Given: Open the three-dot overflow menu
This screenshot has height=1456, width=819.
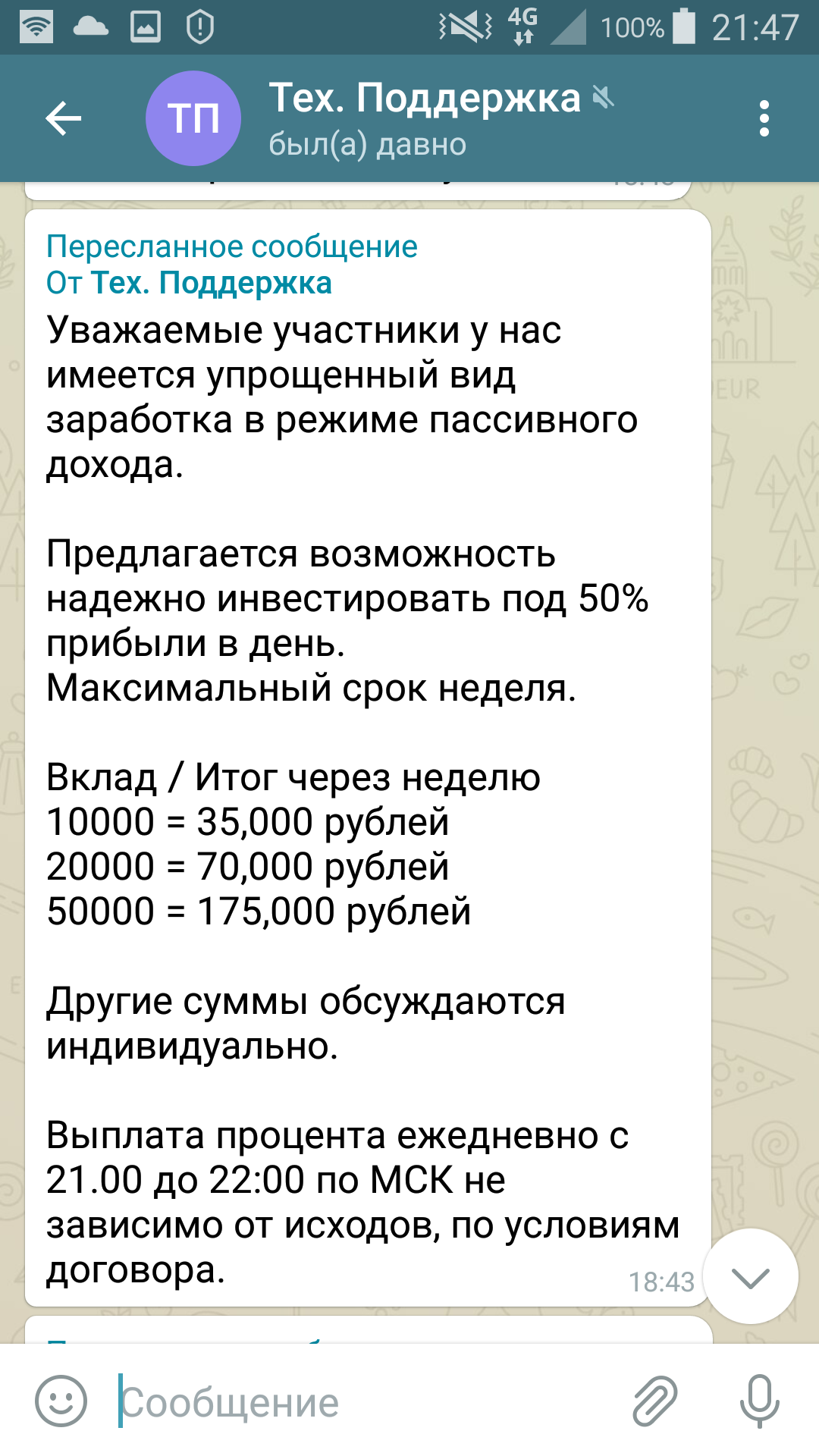Looking at the screenshot, I should click(764, 118).
